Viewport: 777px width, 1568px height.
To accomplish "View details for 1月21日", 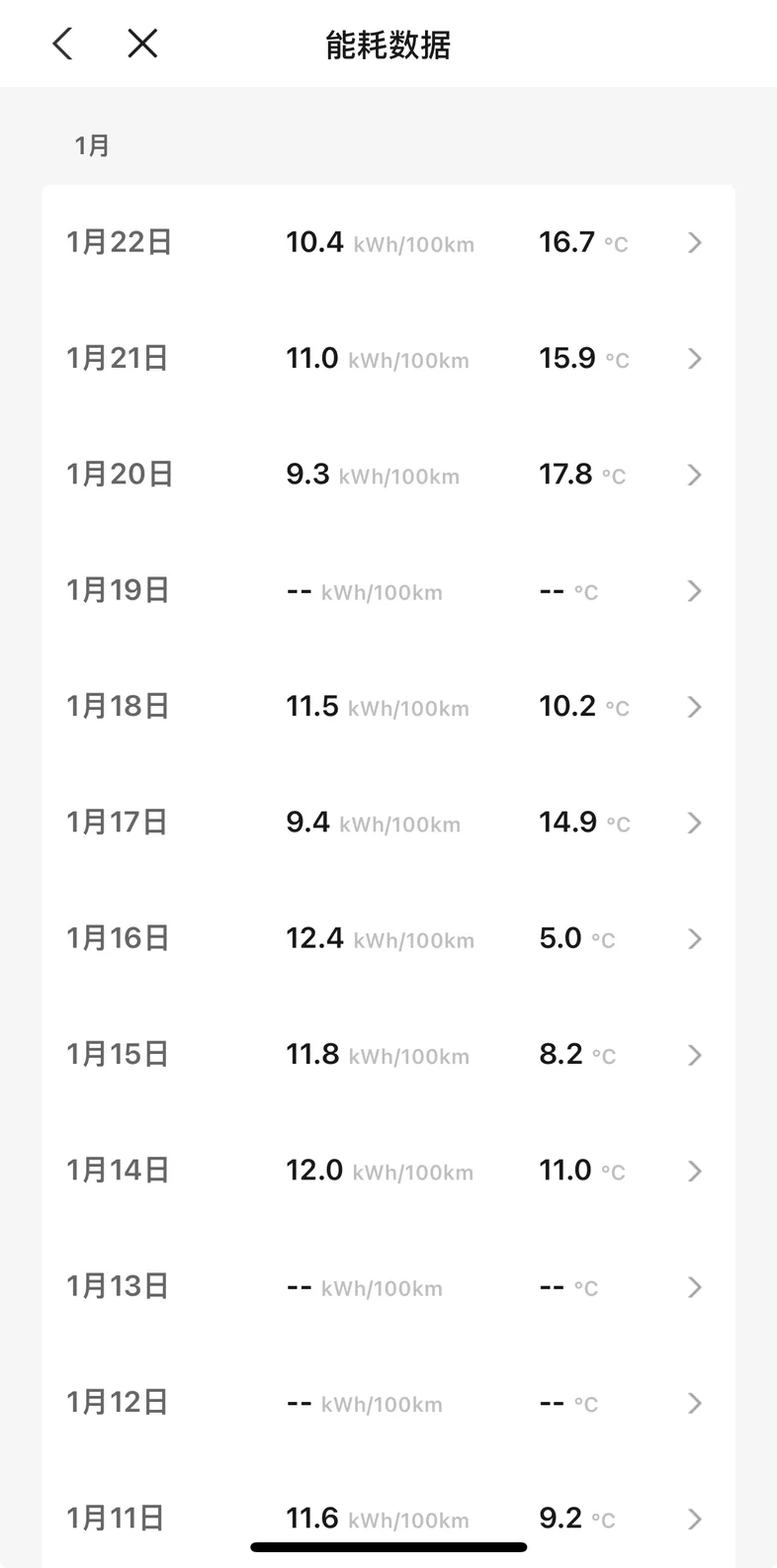I will click(x=388, y=358).
